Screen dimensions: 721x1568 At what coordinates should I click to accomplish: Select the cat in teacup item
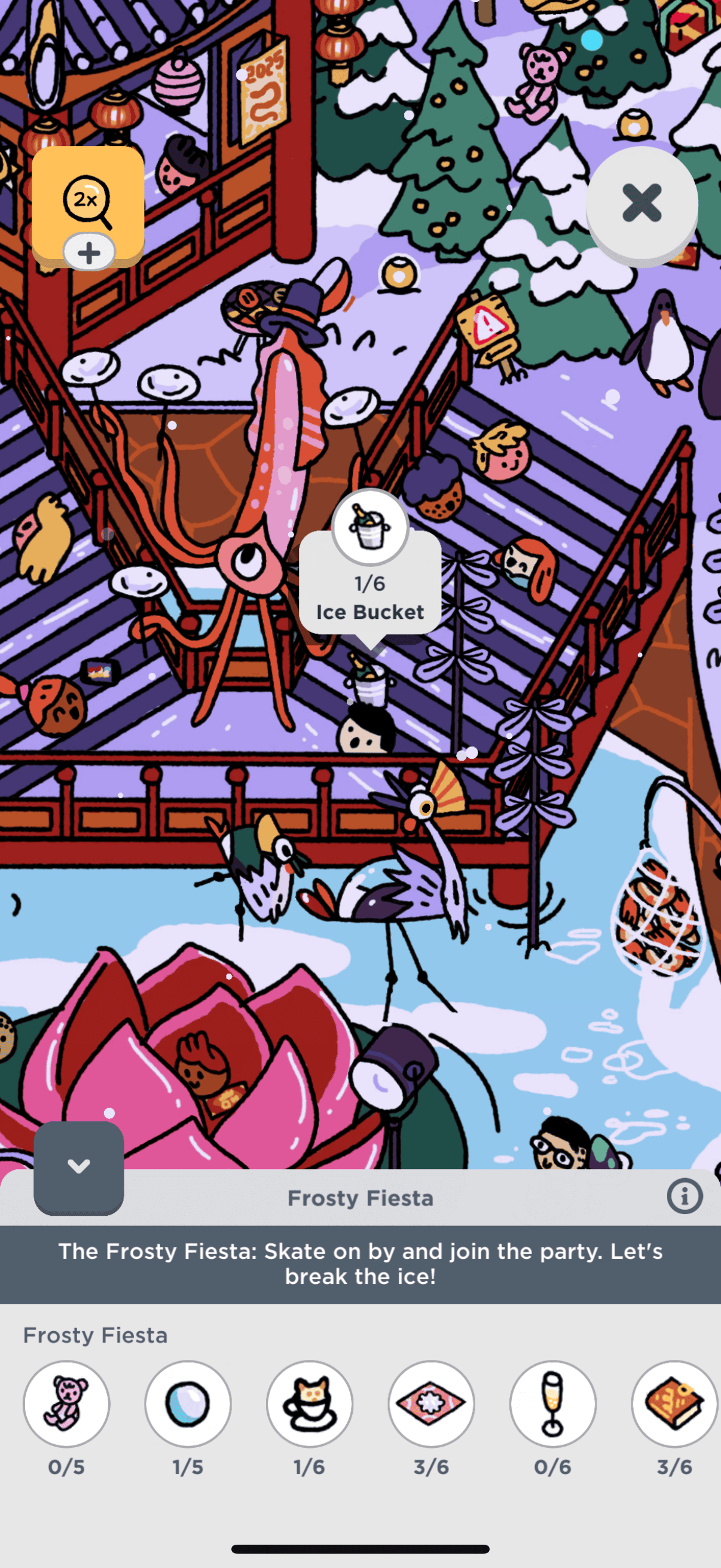point(310,1403)
